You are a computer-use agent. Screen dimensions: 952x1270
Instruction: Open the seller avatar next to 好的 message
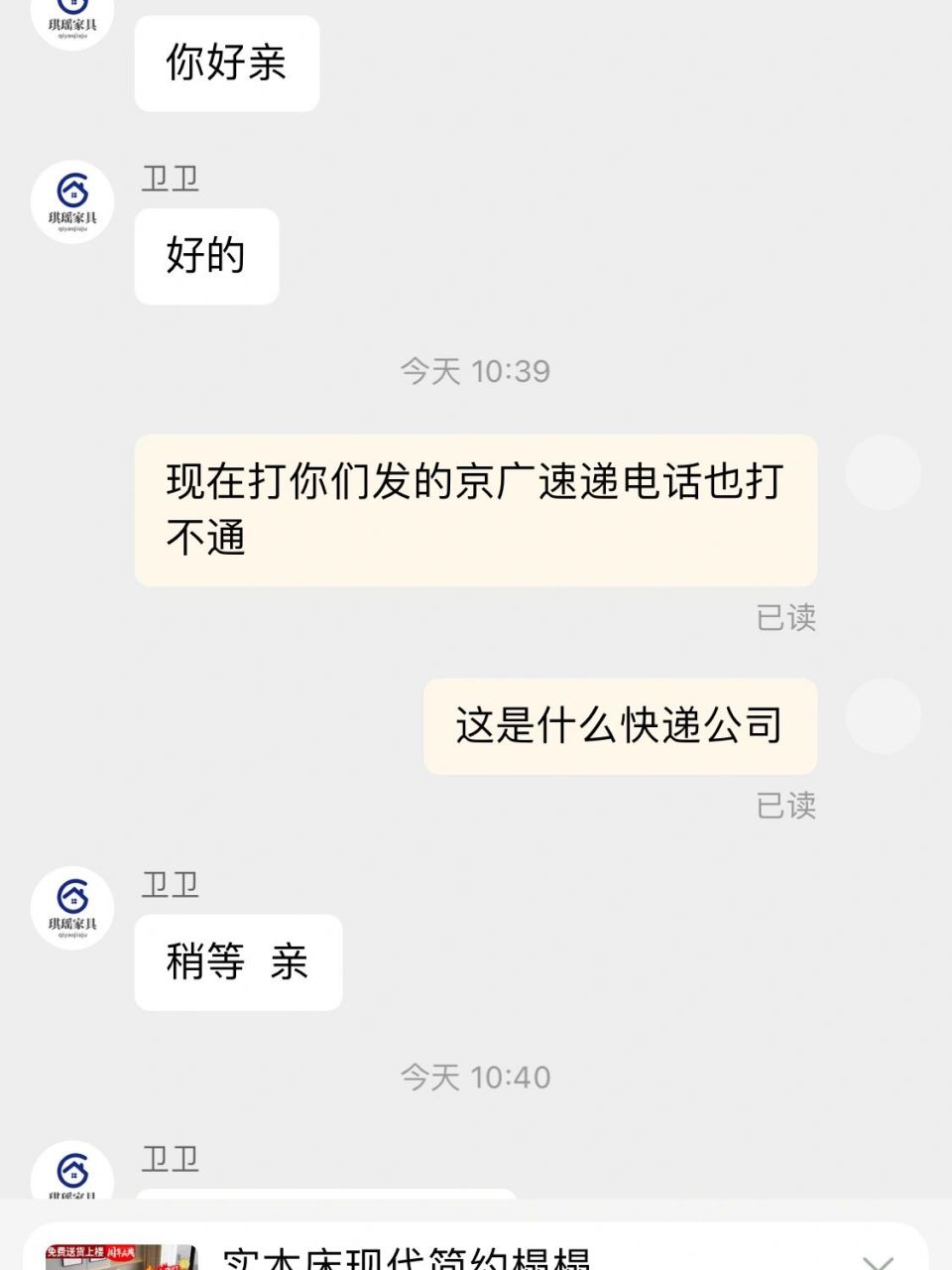pos(69,201)
